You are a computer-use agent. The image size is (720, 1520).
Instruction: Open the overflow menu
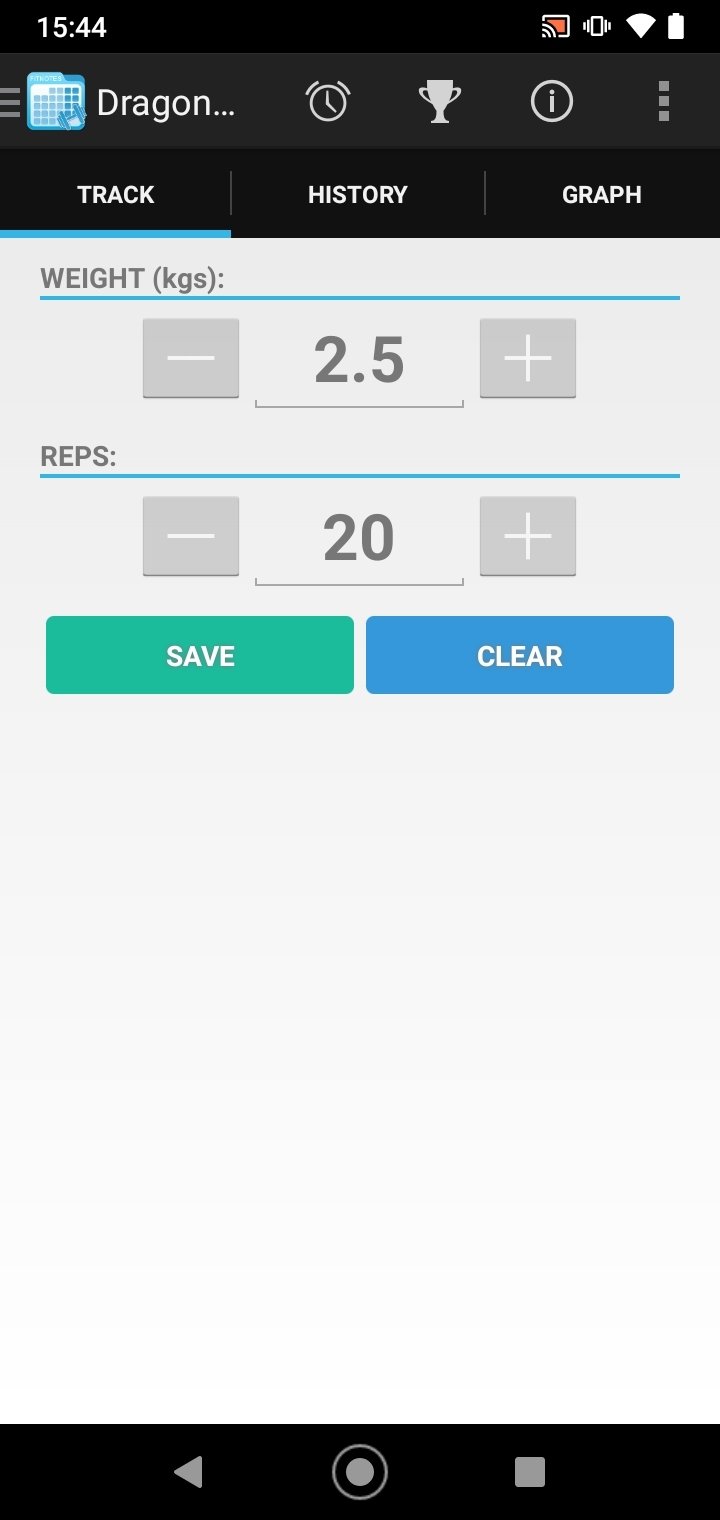coord(663,102)
